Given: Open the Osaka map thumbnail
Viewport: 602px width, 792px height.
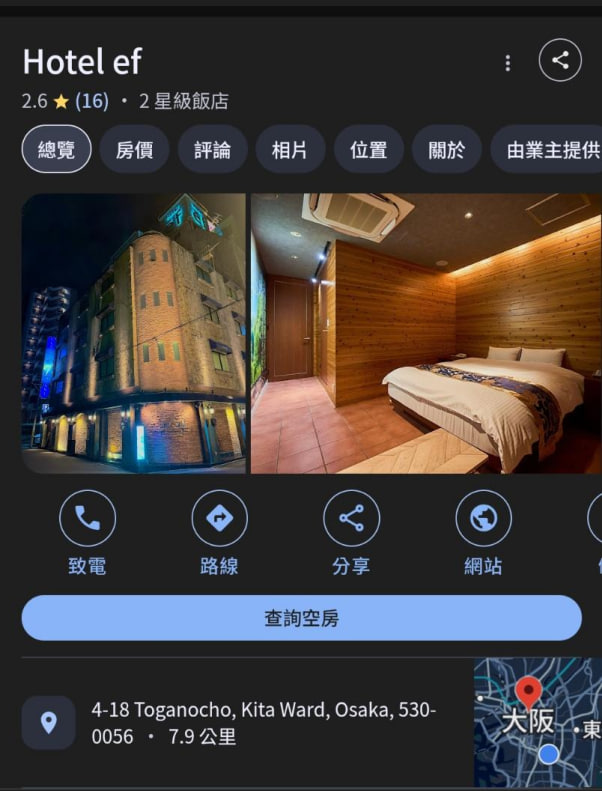Looking at the screenshot, I should click(x=538, y=720).
